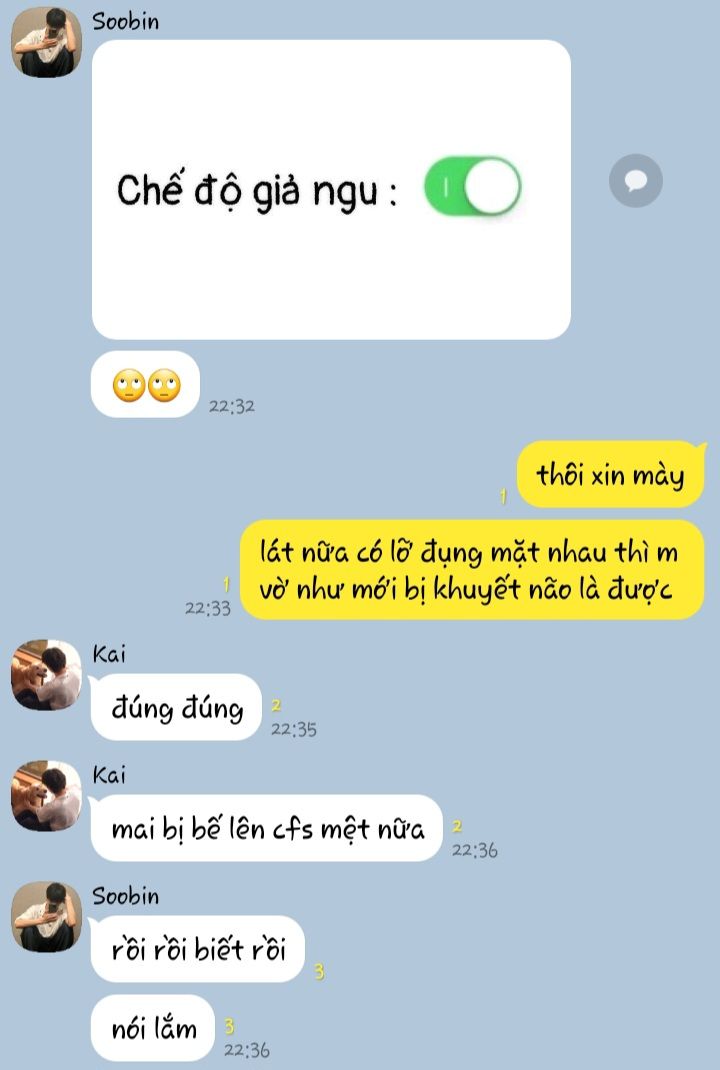Image resolution: width=720 pixels, height=1070 pixels.
Task: Tap Kai's avatar beside "mai bị bế lên cfs"
Action: click(46, 796)
